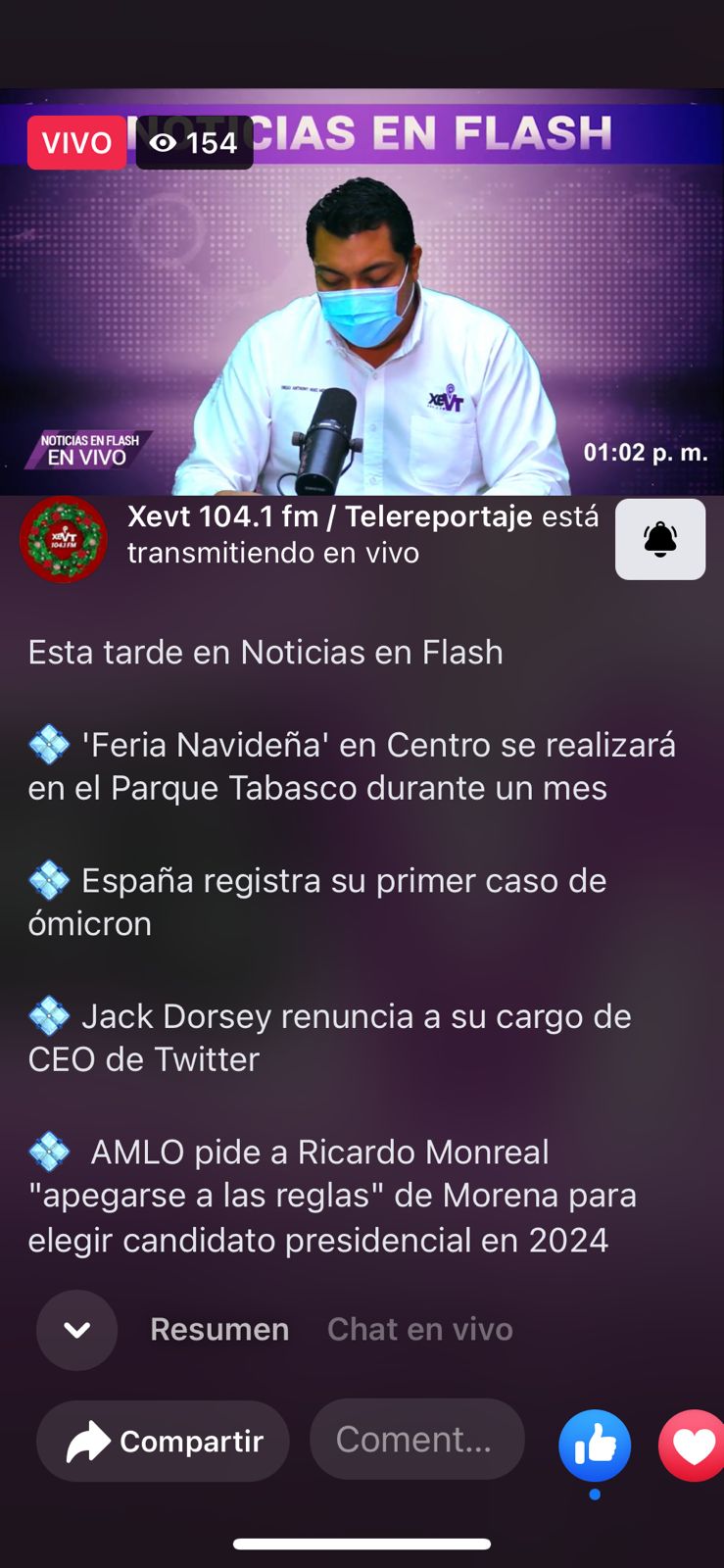The height and width of the screenshot is (1568, 724).
Task: Open Xevt 104.1 fm page profile picture
Action: point(64,539)
